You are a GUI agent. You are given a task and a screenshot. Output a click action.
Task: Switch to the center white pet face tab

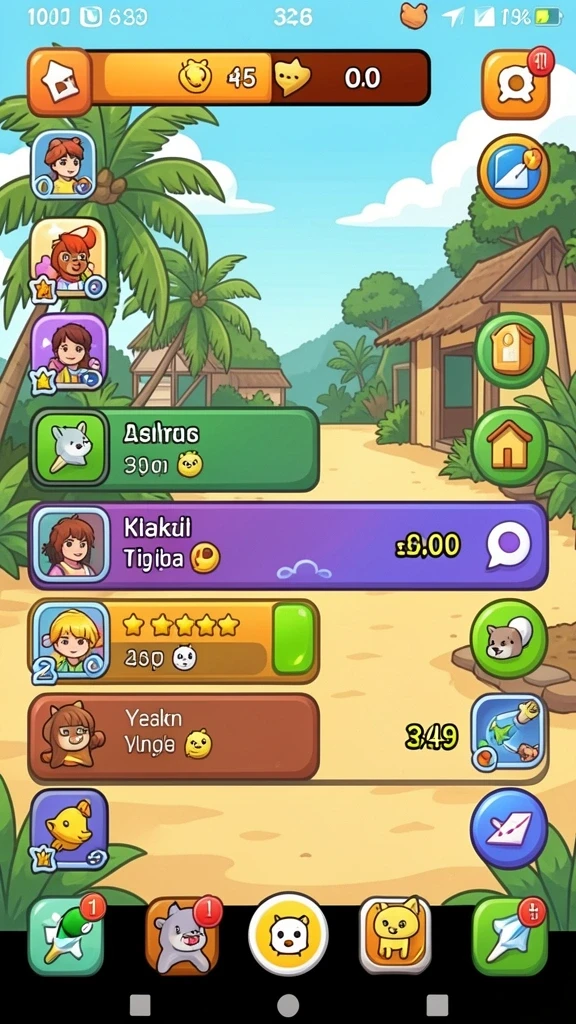coord(288,935)
